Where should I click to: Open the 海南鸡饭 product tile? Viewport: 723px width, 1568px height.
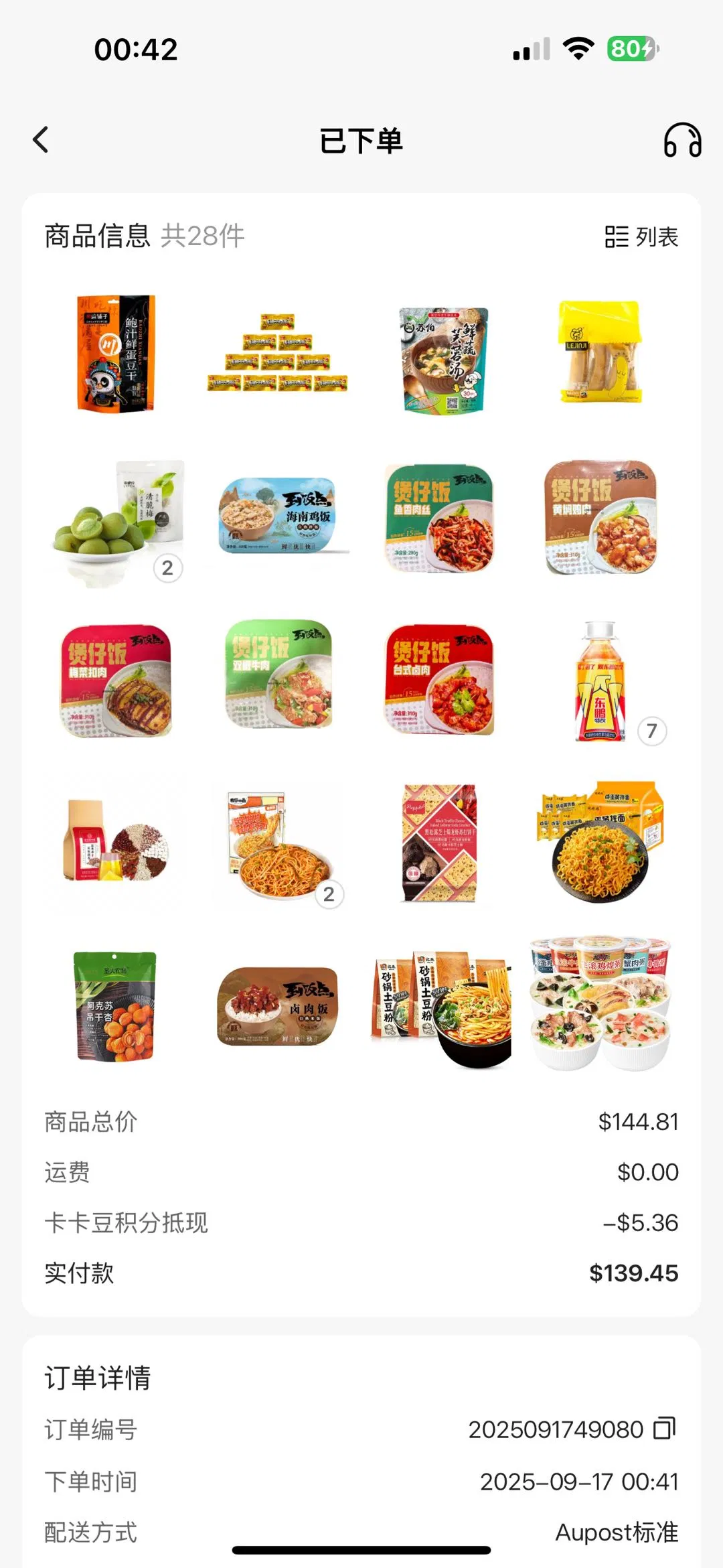point(277,514)
